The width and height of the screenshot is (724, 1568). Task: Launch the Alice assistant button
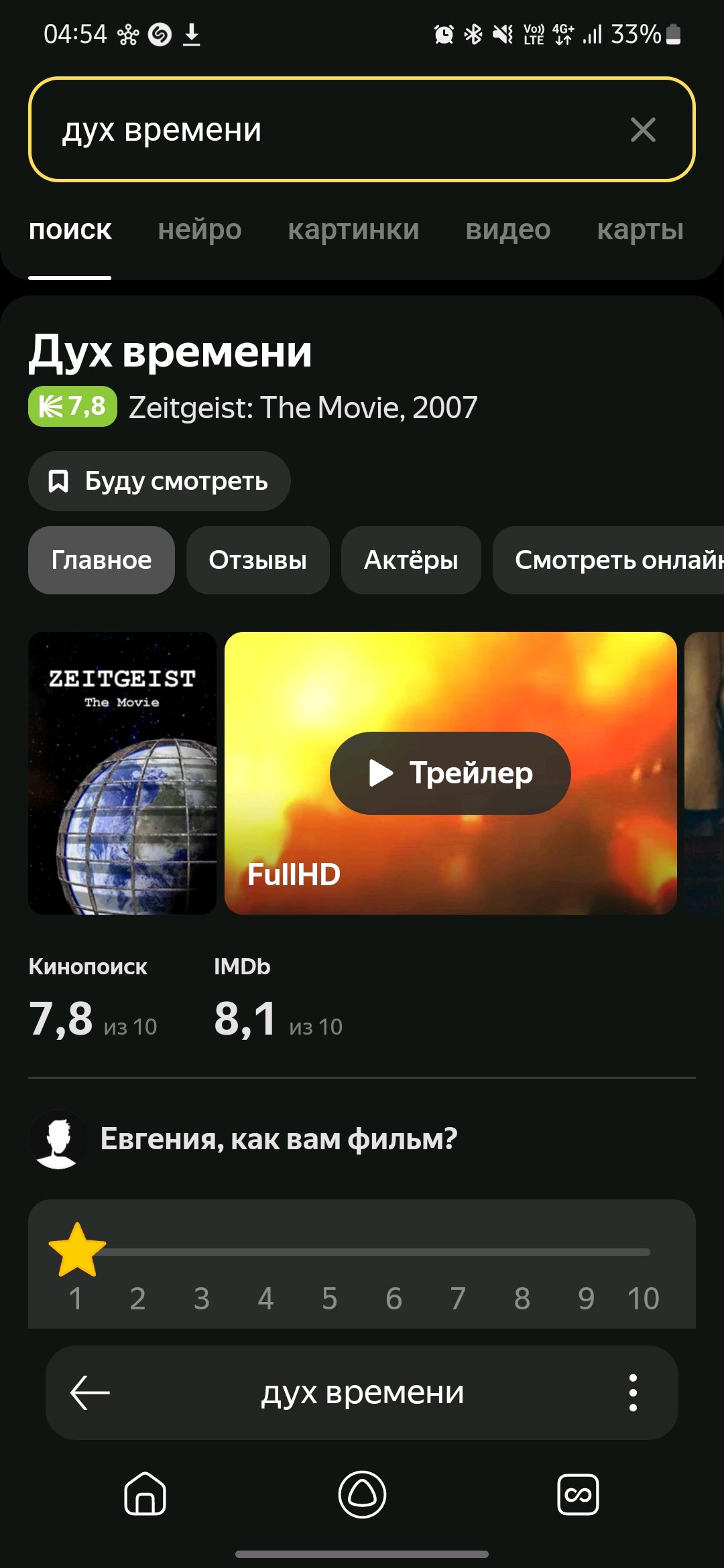coord(362,1494)
